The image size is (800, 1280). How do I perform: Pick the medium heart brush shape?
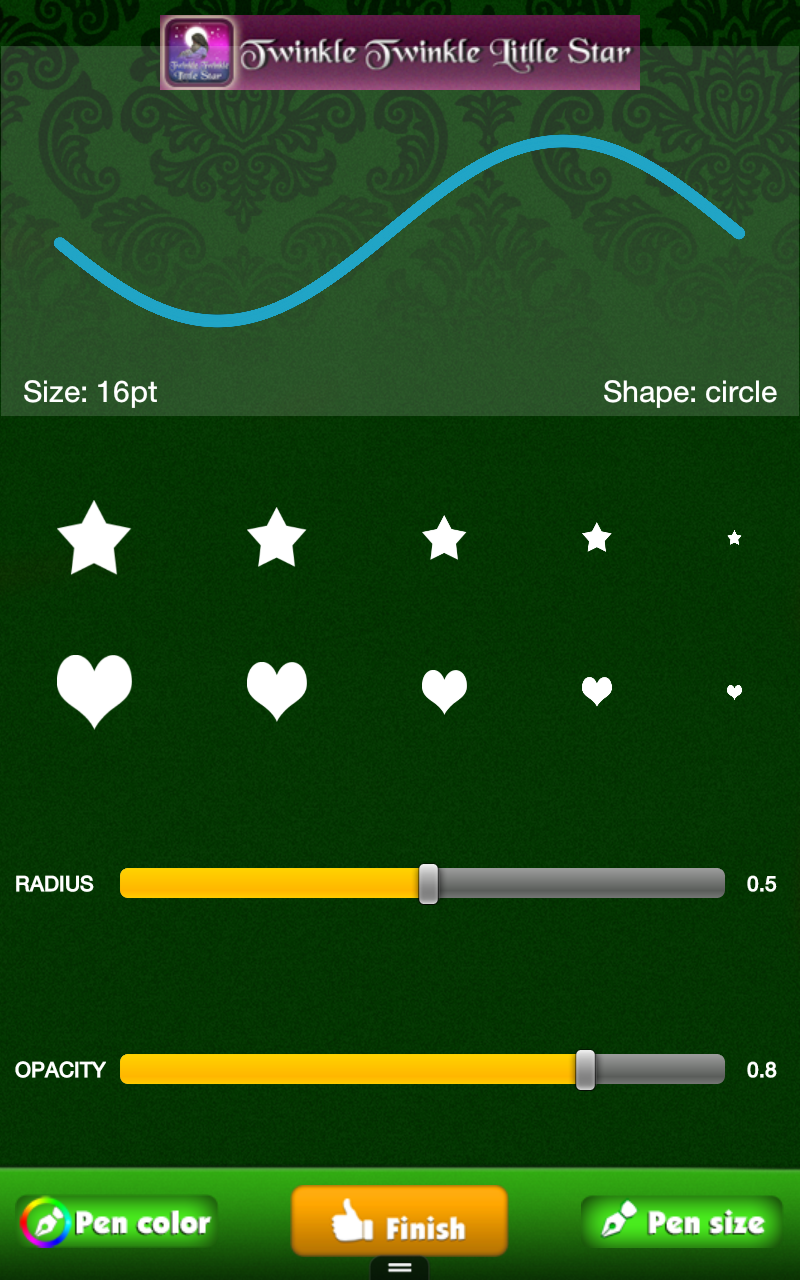[x=444, y=691]
